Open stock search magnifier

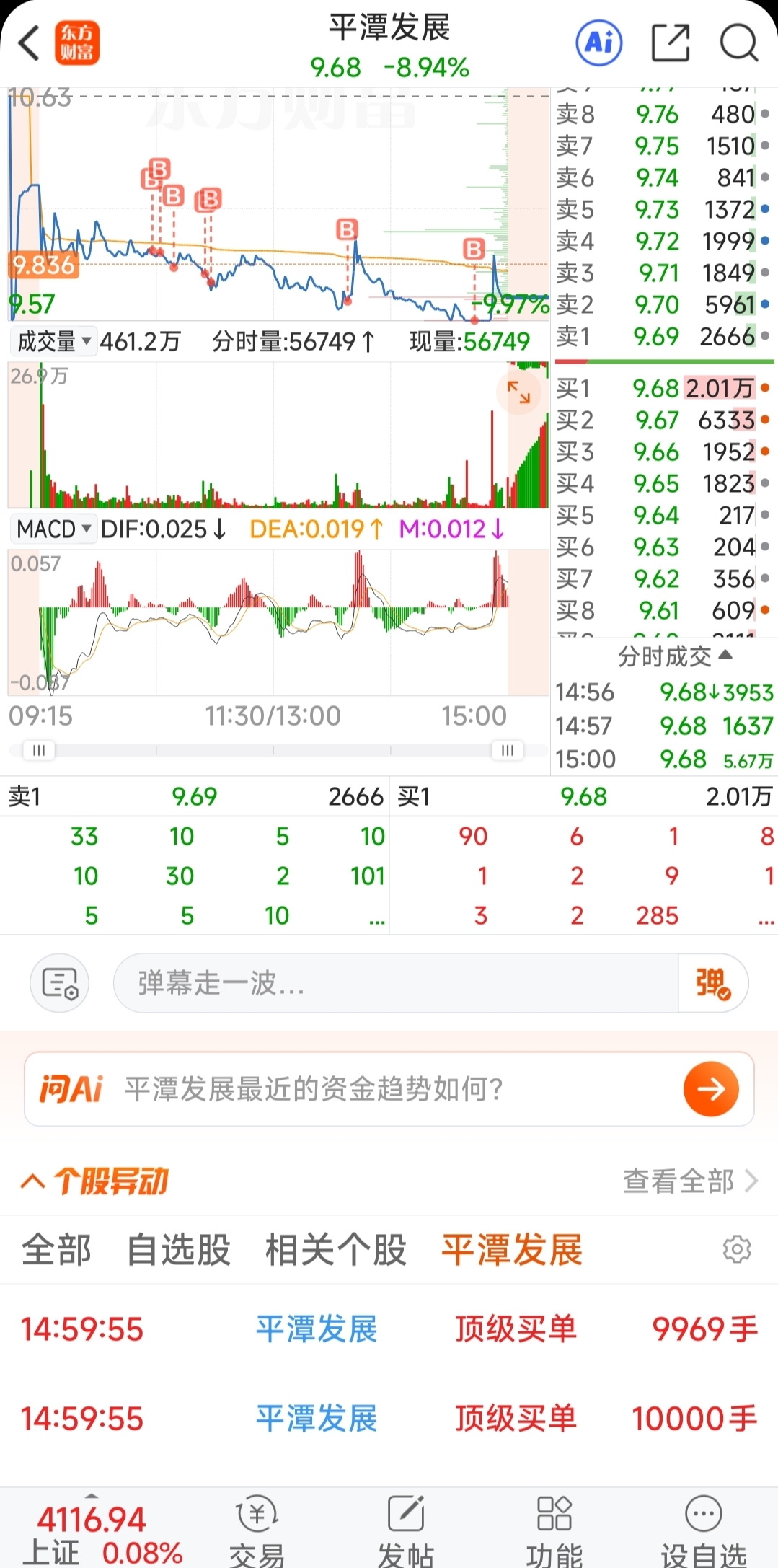point(739,43)
